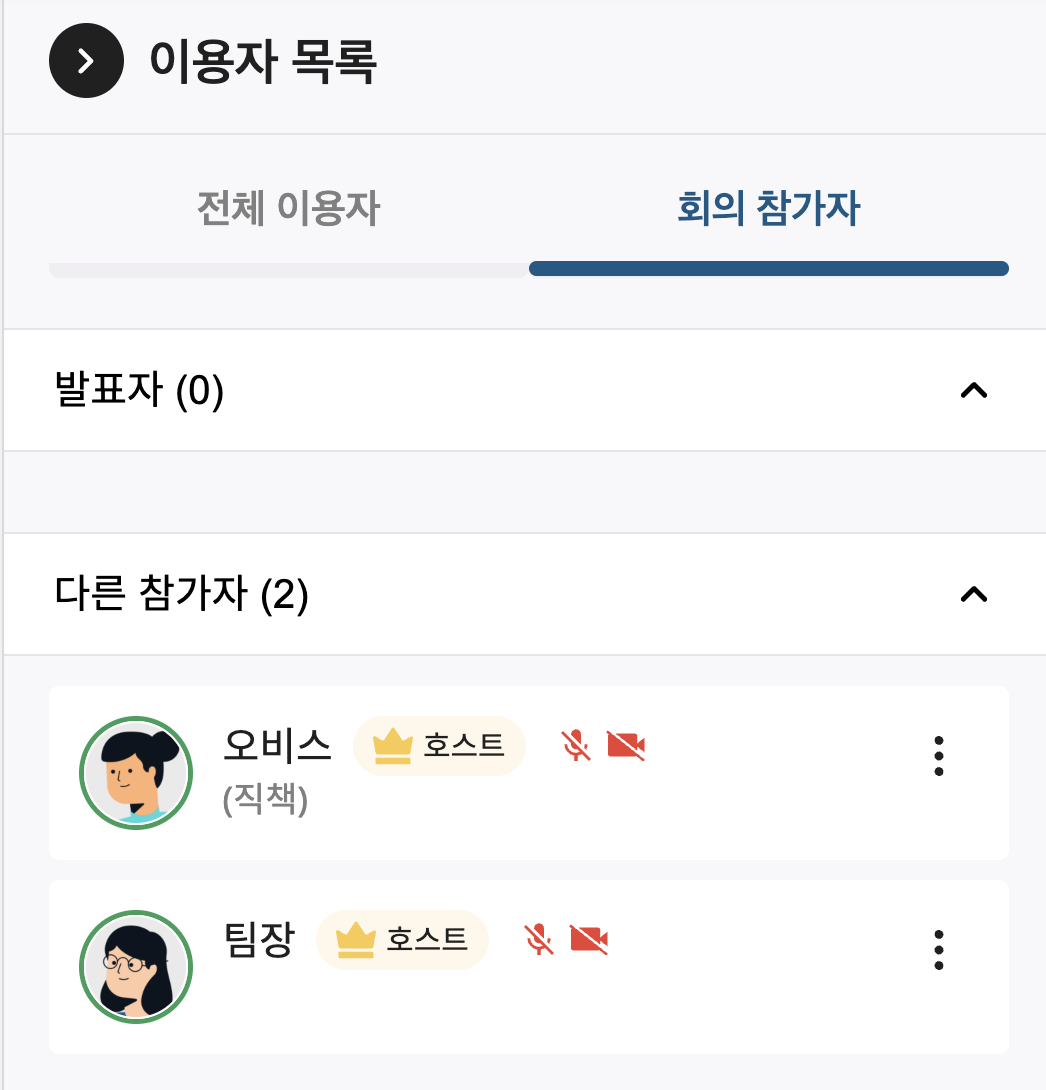
Task: Select the 회의 참가자 tab
Action: click(768, 208)
